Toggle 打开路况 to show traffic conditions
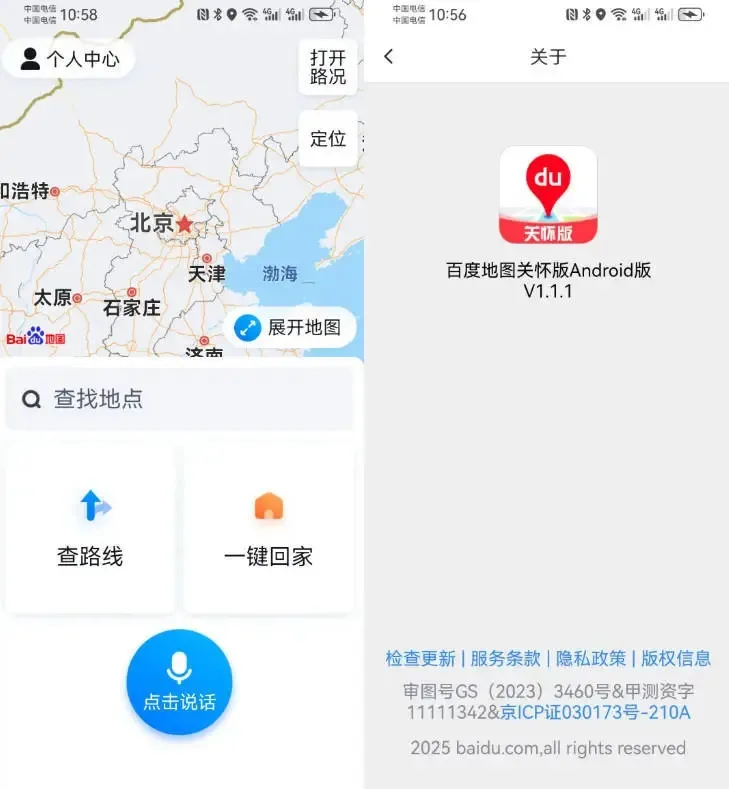729x789 pixels. click(327, 67)
